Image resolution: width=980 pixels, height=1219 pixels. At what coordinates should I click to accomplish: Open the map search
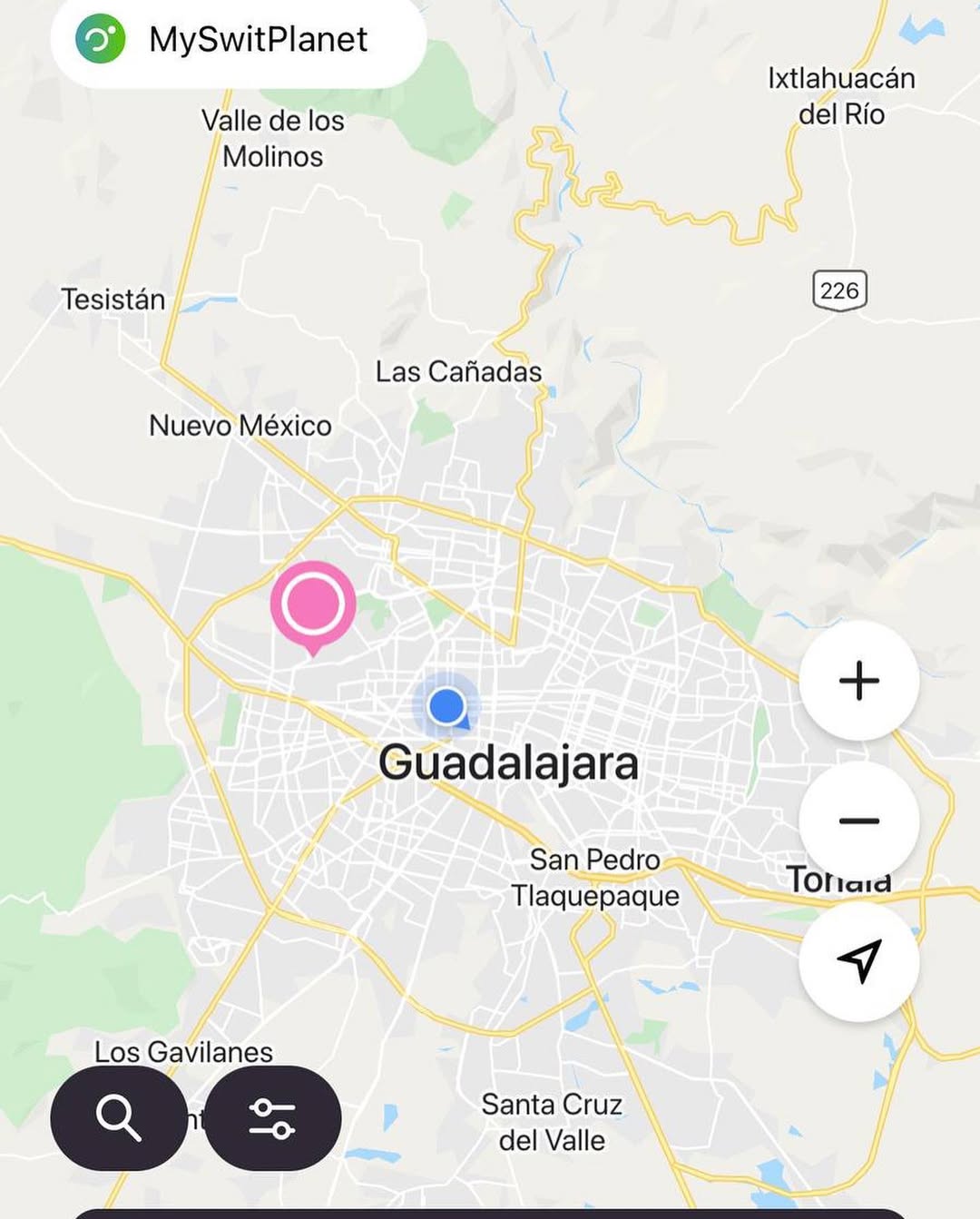118,1117
